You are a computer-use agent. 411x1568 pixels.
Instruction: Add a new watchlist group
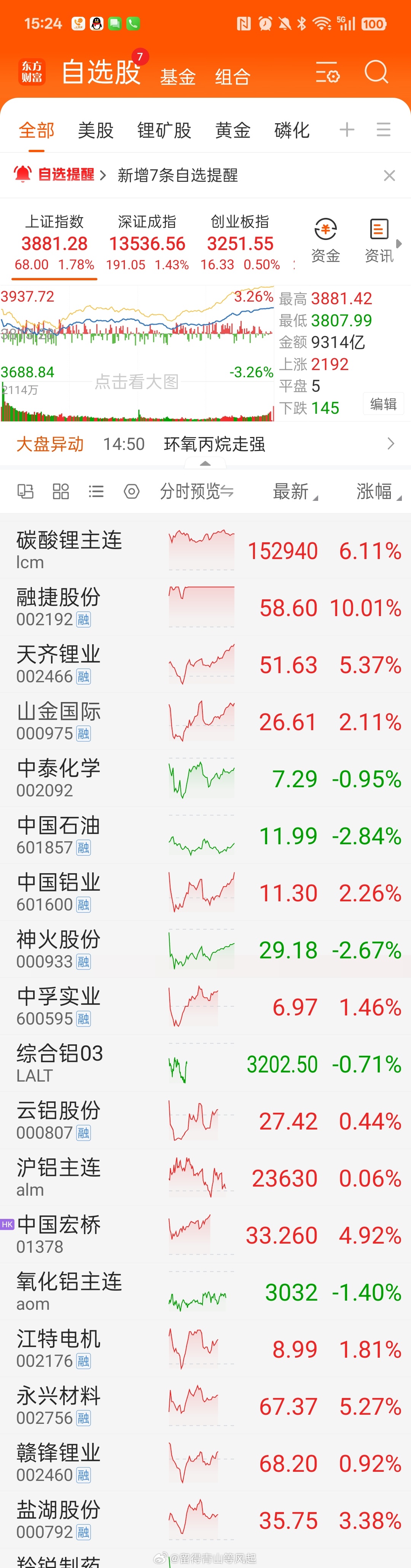click(x=347, y=130)
